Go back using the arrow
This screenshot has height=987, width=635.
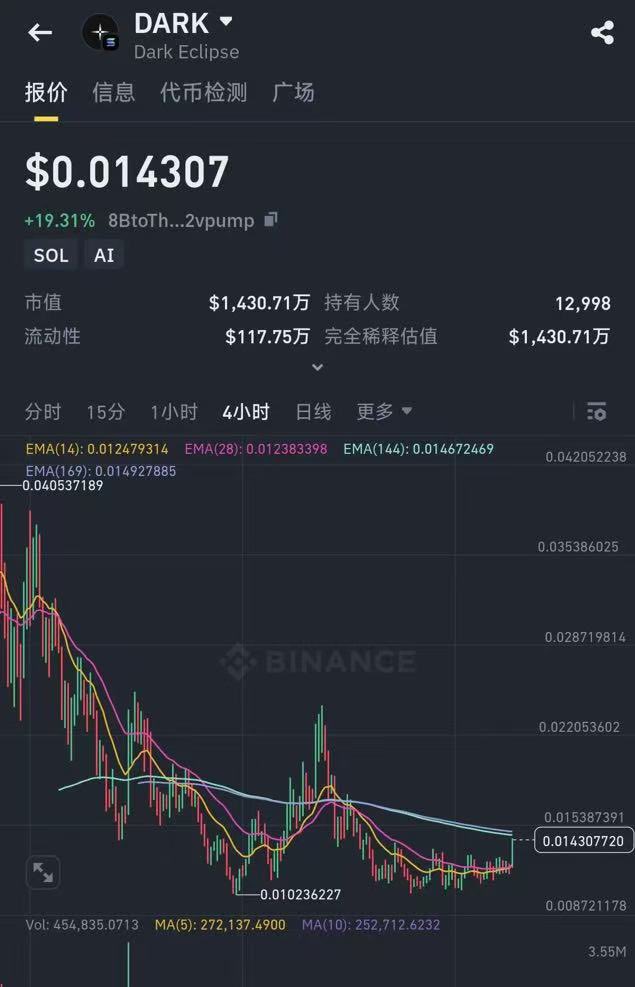(40, 32)
